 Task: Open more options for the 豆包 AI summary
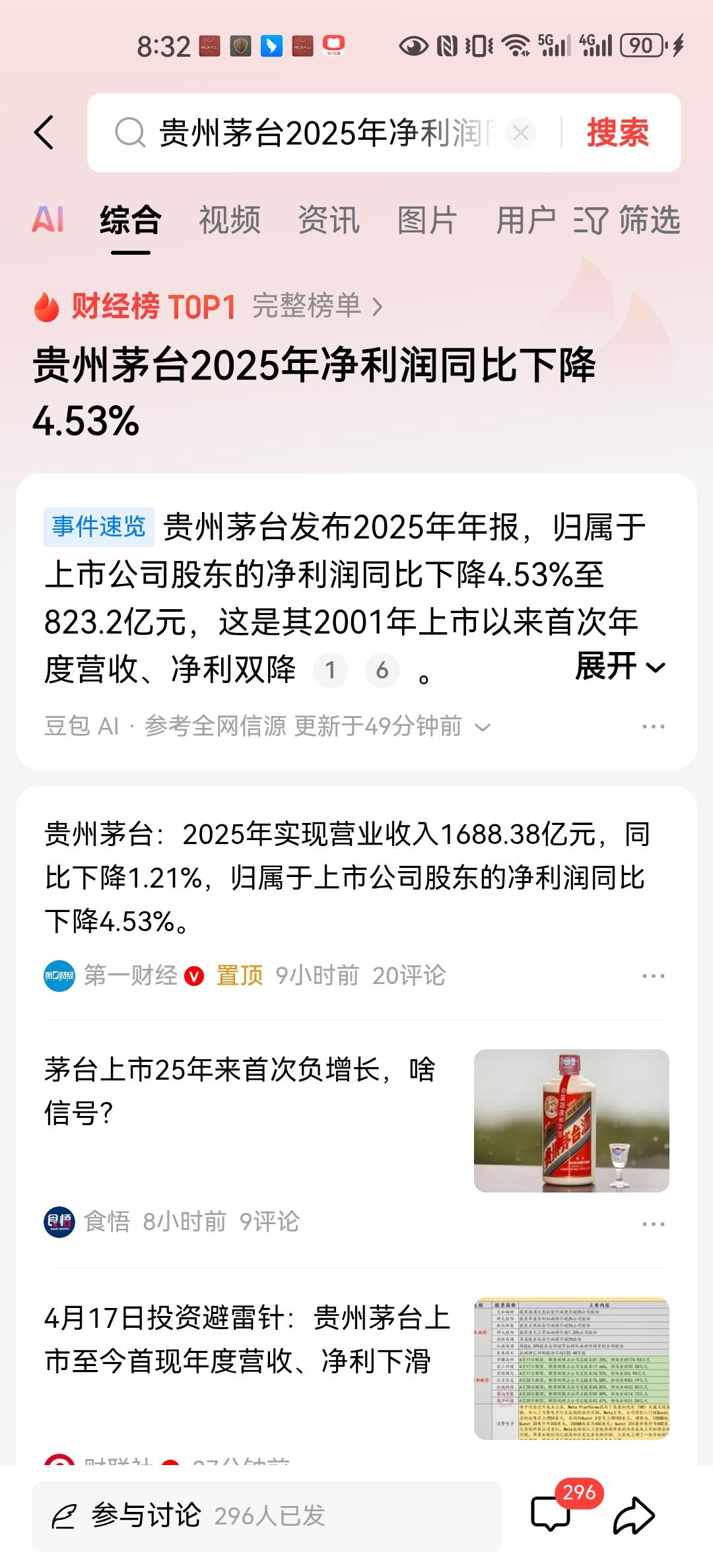coord(653,727)
